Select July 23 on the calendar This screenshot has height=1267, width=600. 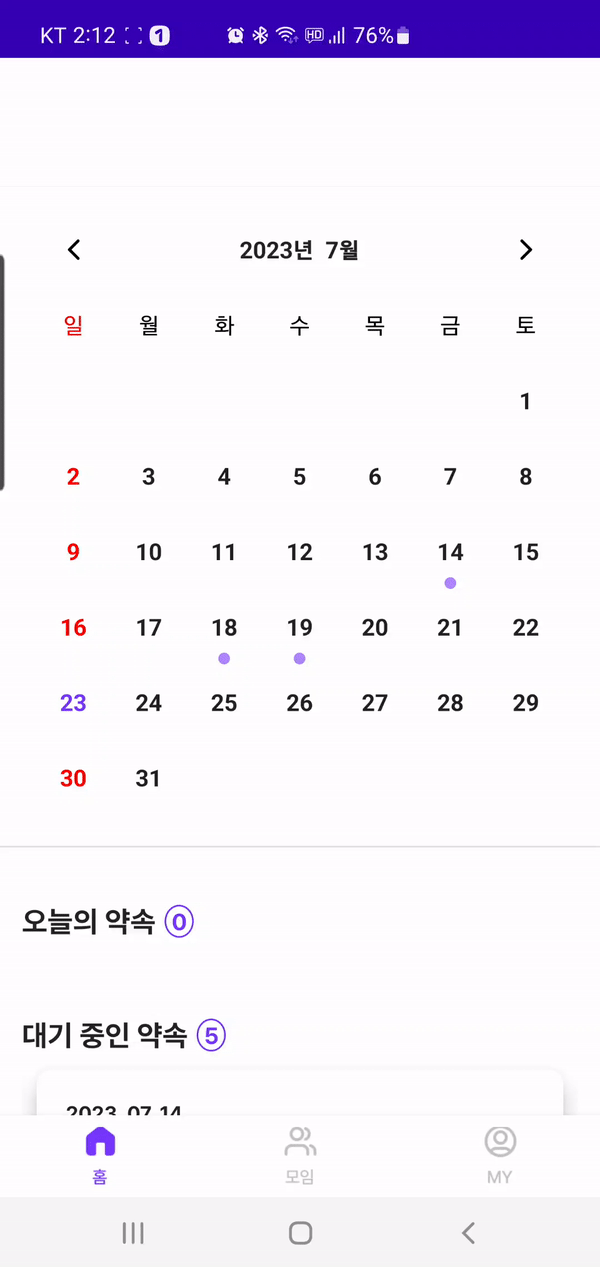[73, 703]
